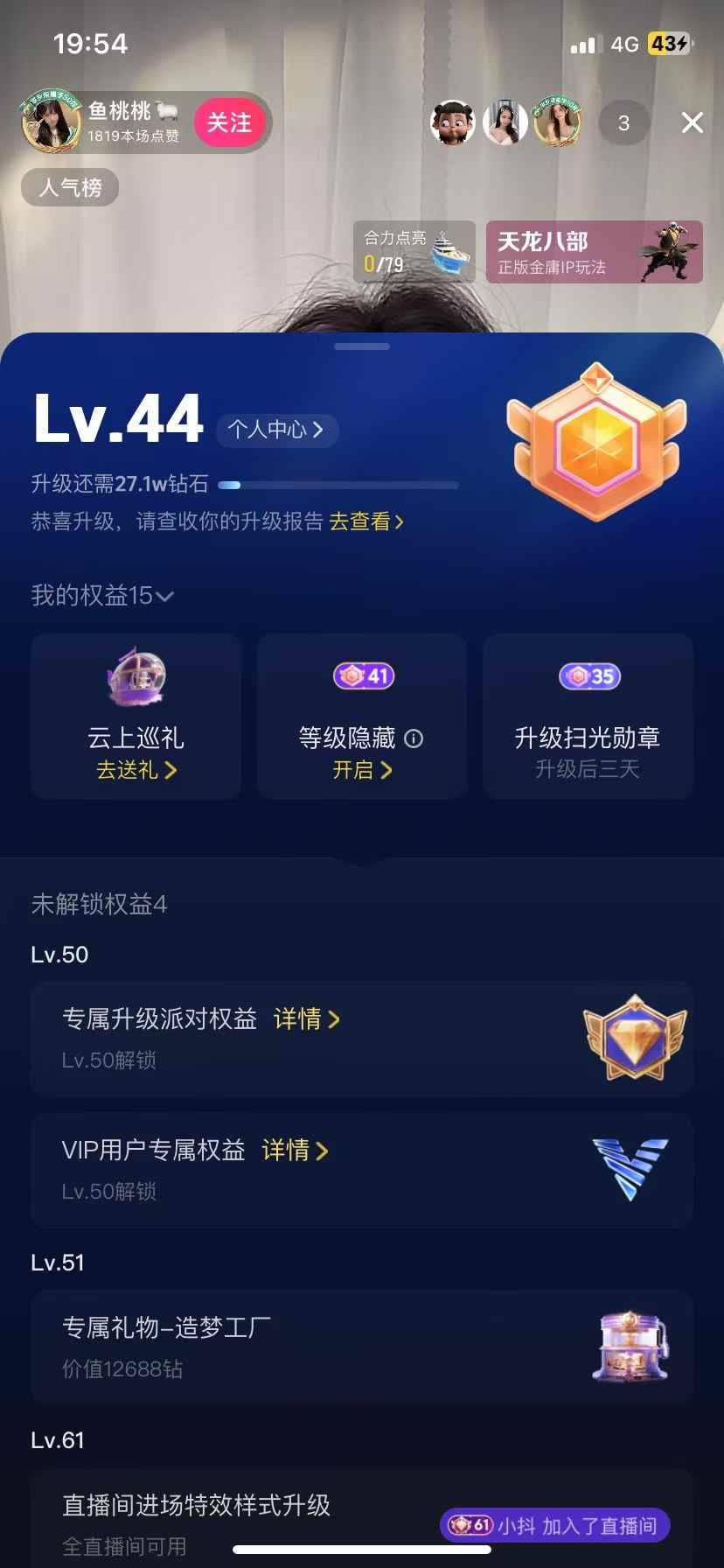
Task: Enable 等级隐藏 via 开启
Action: pos(361,770)
